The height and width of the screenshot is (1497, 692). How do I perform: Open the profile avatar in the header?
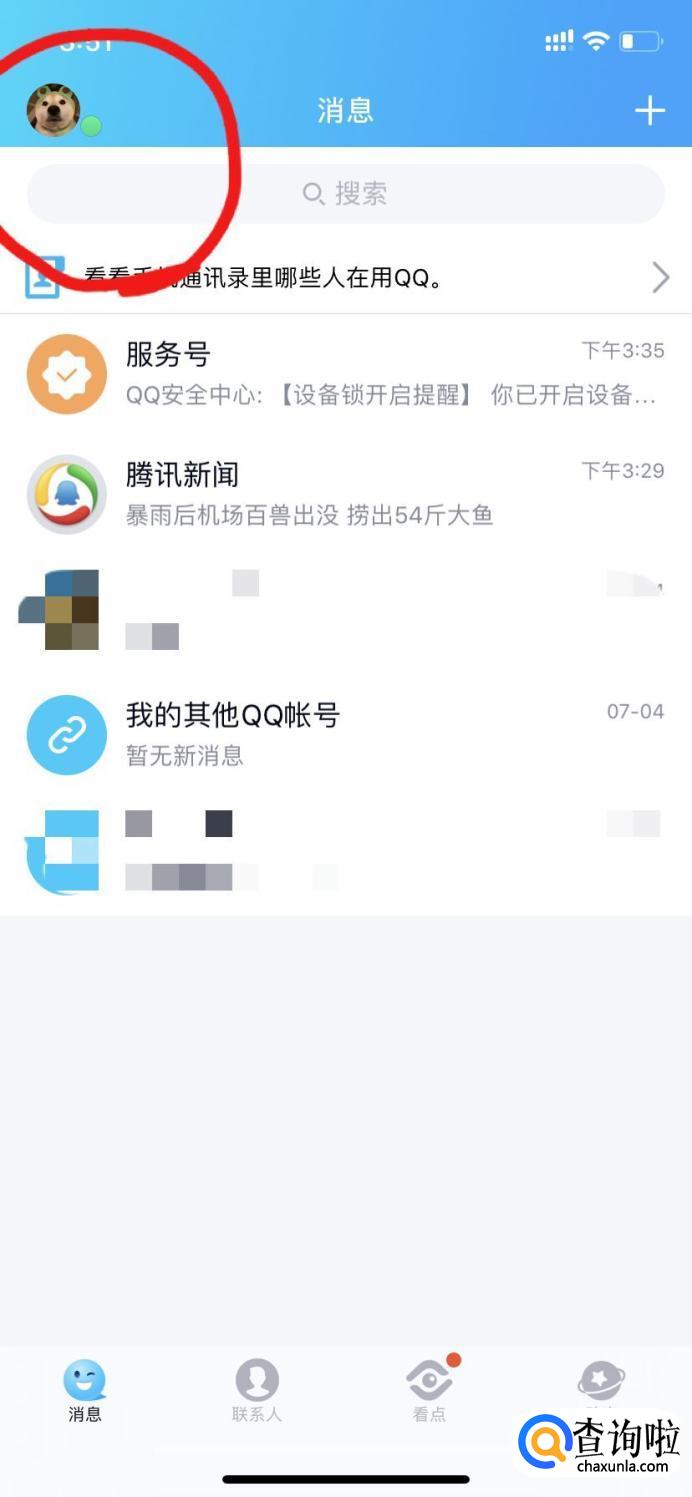click(x=53, y=110)
